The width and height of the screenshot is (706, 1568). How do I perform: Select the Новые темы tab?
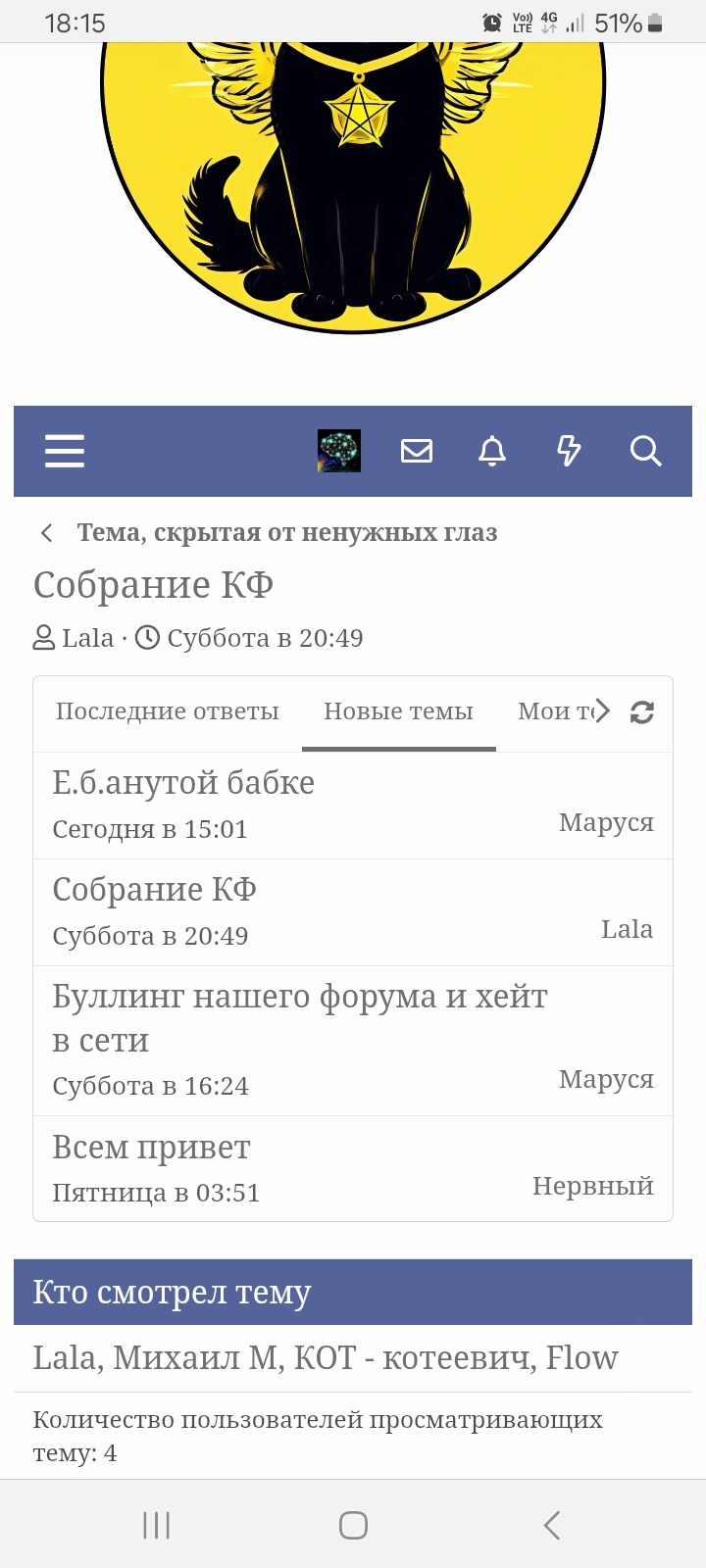coord(398,711)
